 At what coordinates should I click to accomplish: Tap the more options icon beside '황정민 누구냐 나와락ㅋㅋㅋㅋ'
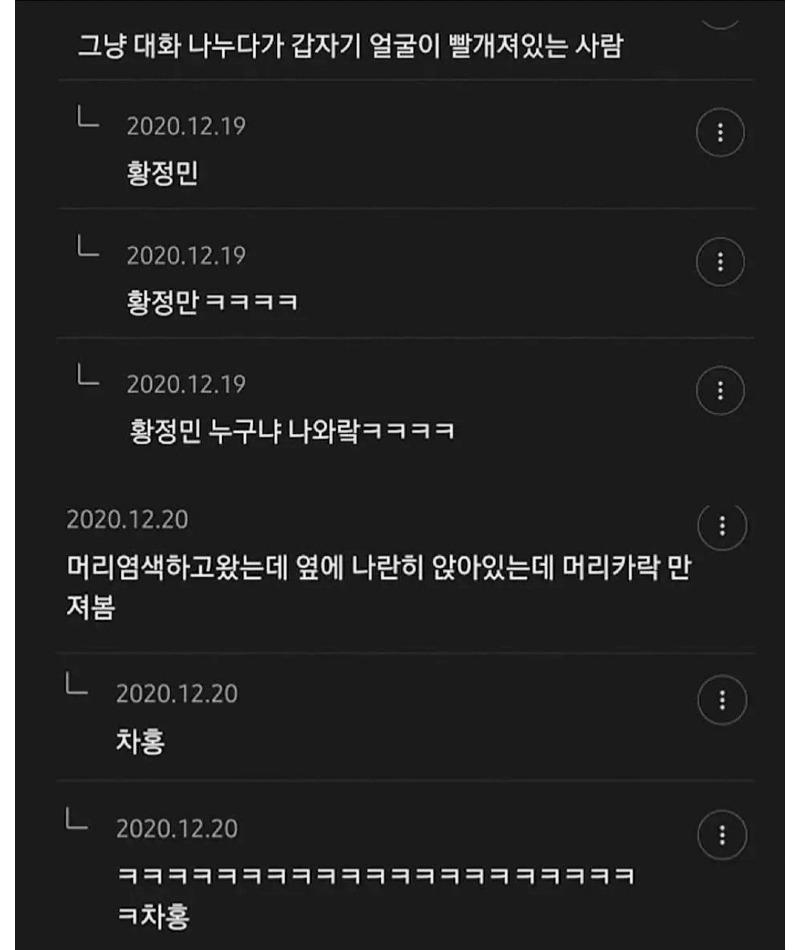coord(721,390)
